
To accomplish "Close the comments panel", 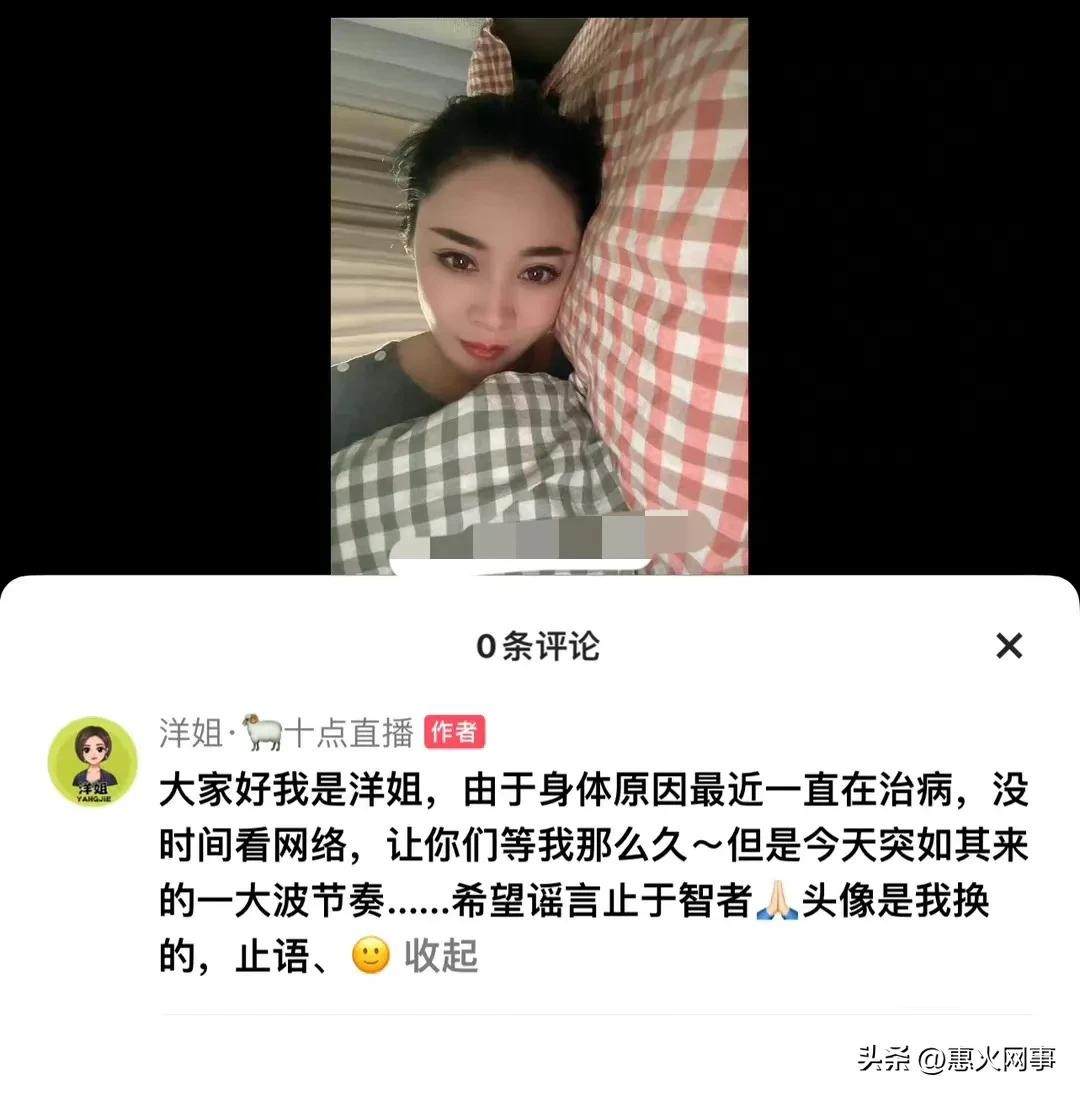I will tap(1009, 647).
